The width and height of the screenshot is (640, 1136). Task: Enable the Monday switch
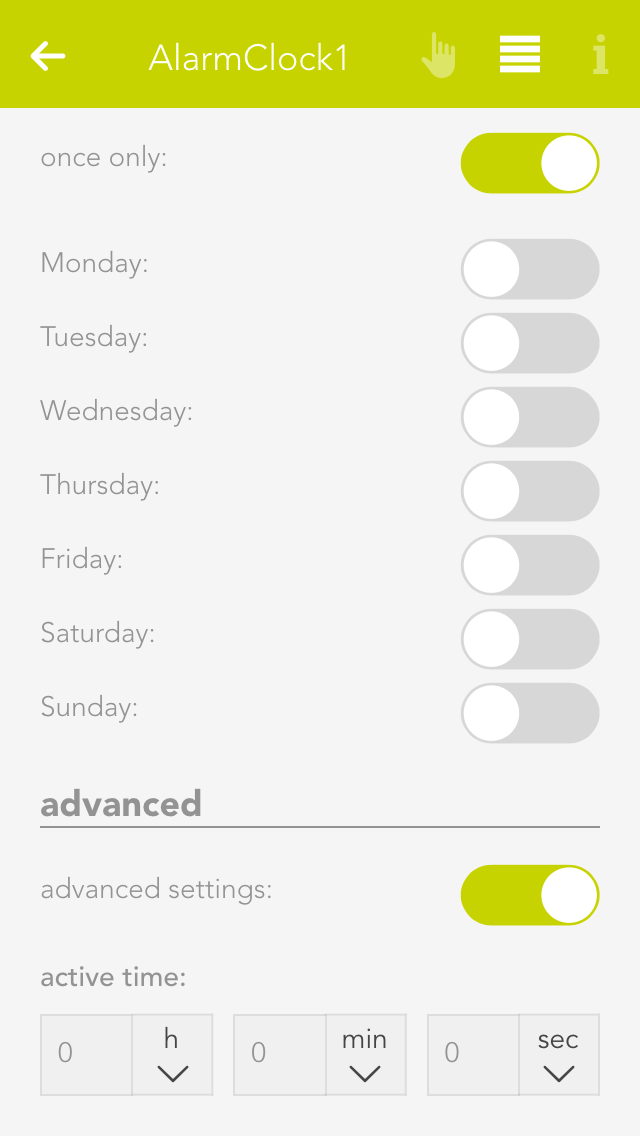tap(530, 269)
